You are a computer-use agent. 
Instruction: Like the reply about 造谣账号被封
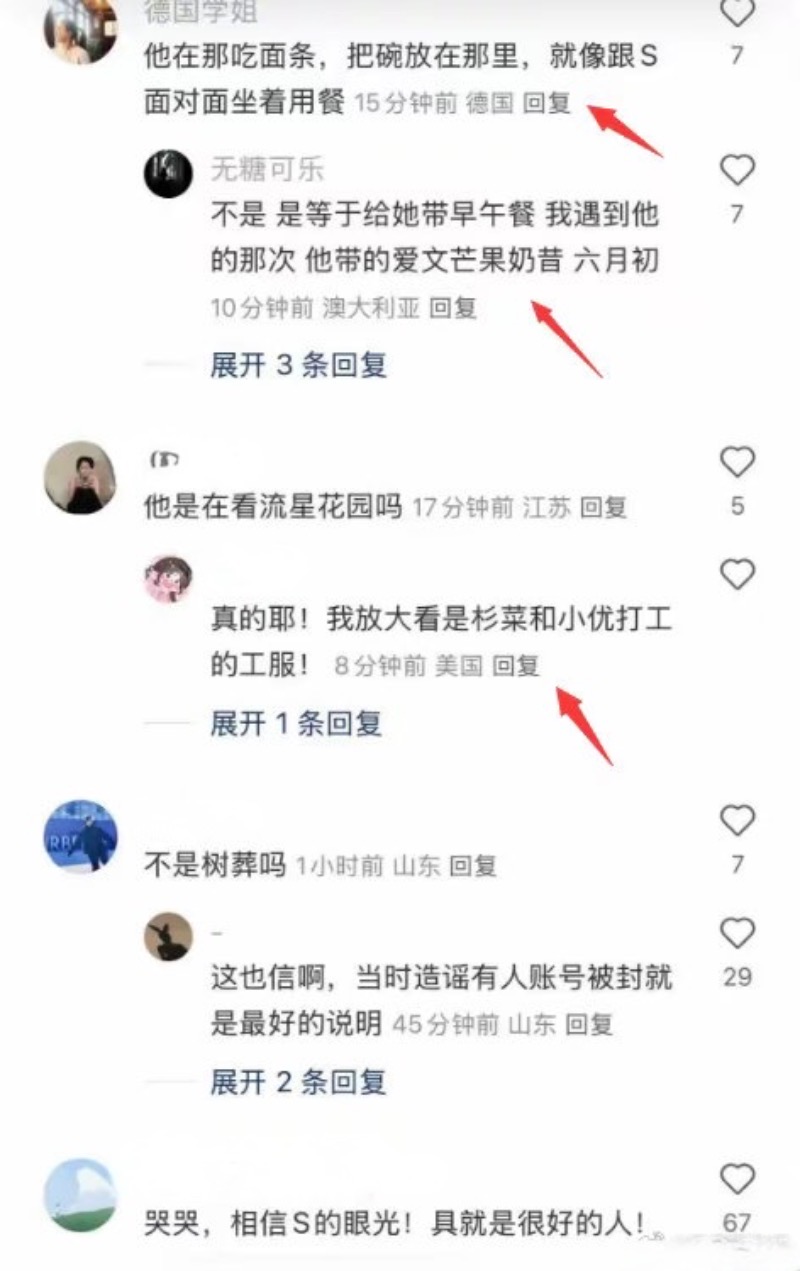point(737,934)
